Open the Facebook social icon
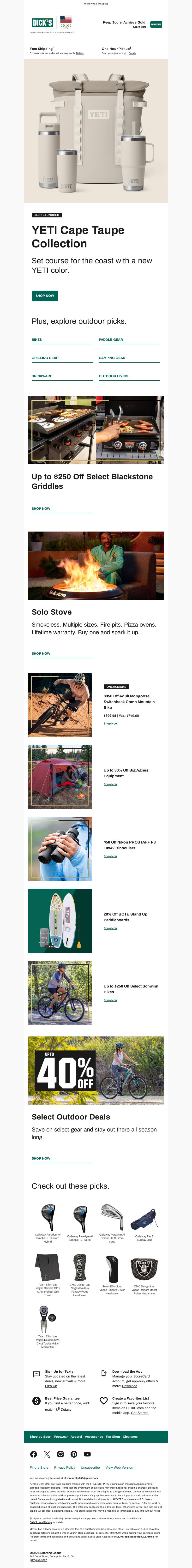 click(x=34, y=1454)
